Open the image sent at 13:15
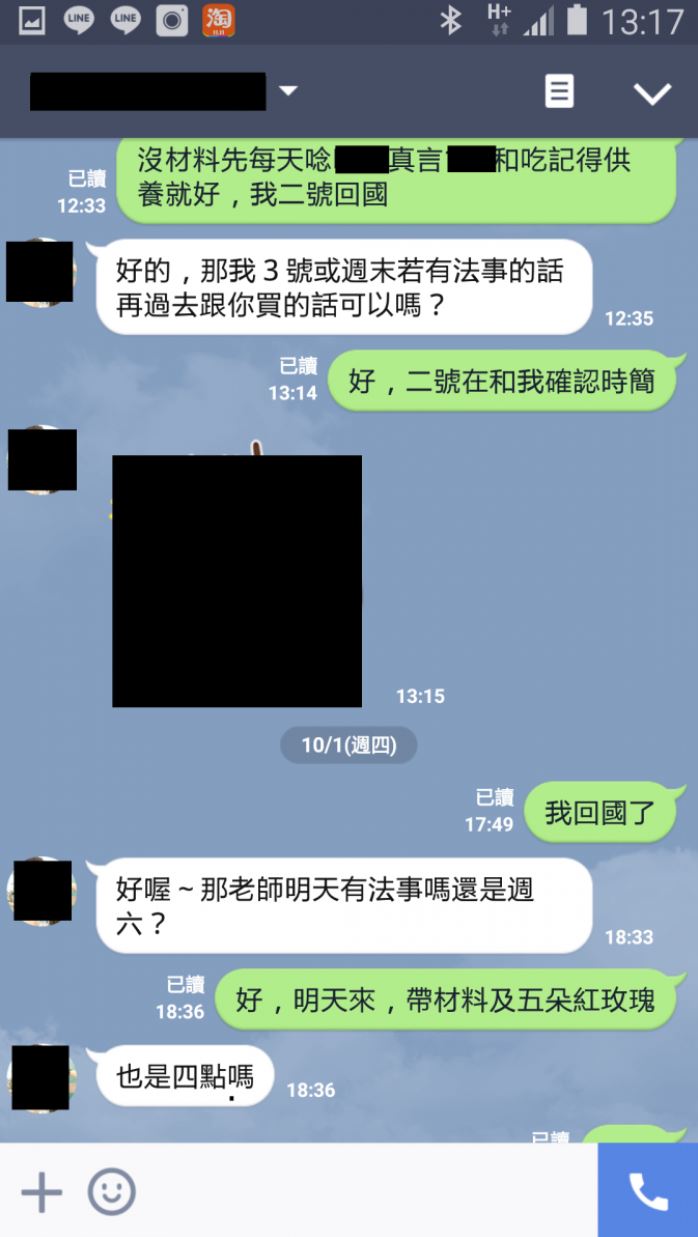This screenshot has height=1237, width=698. pyautogui.click(x=237, y=581)
